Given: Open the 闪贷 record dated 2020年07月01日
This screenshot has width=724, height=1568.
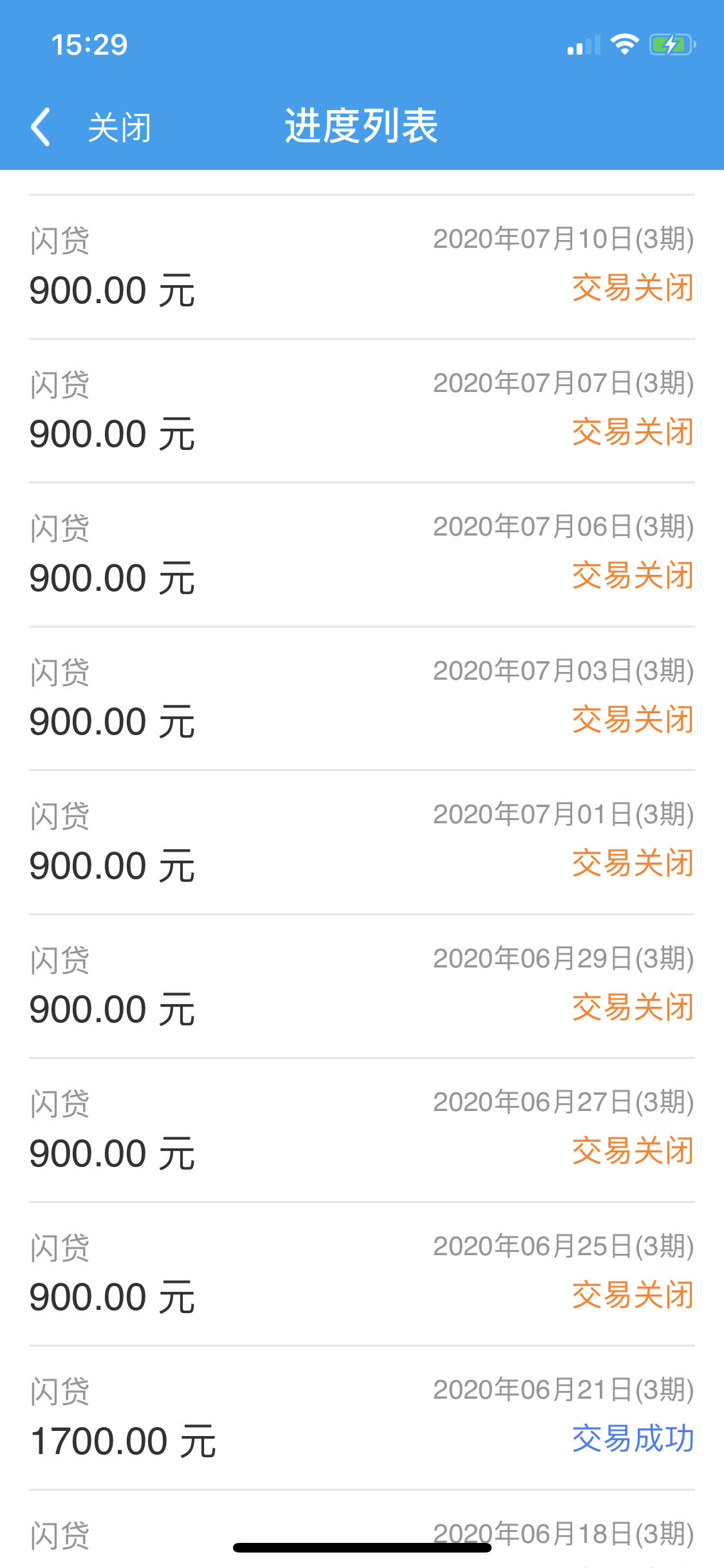Looking at the screenshot, I should (x=362, y=843).
